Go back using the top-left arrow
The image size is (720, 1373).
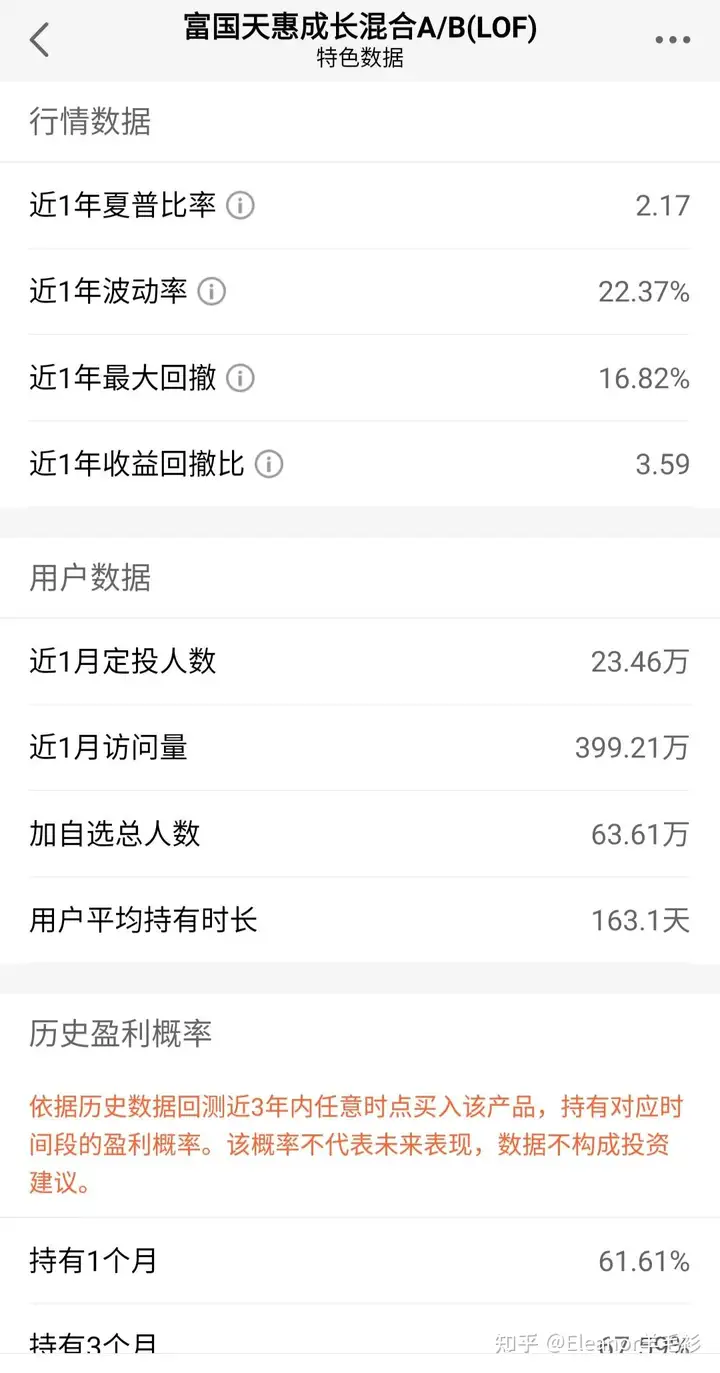pos(39,40)
